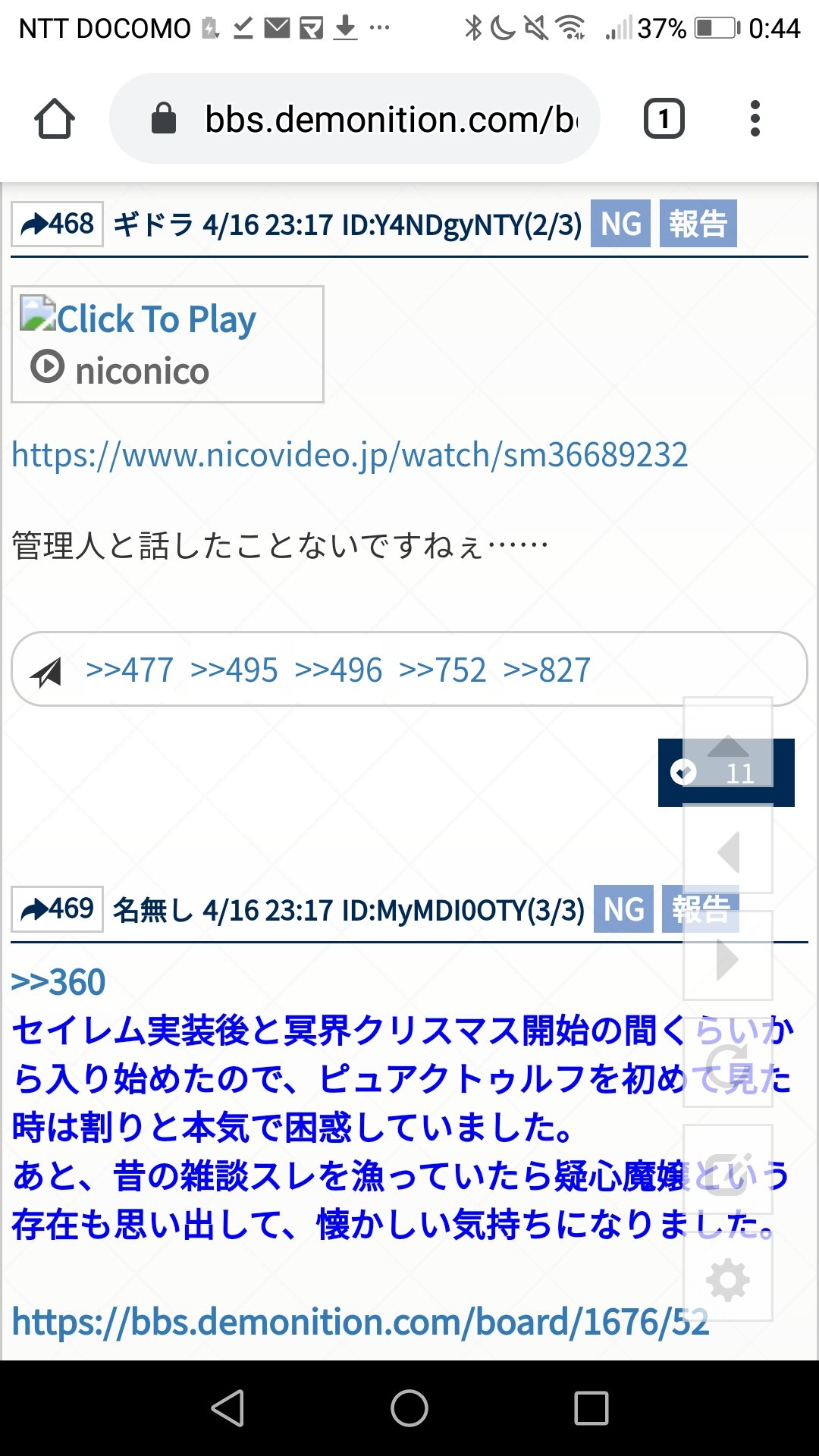819x1456 pixels.
Task: Open the nicovideo.jp sm36689232 link
Action: coord(350,455)
